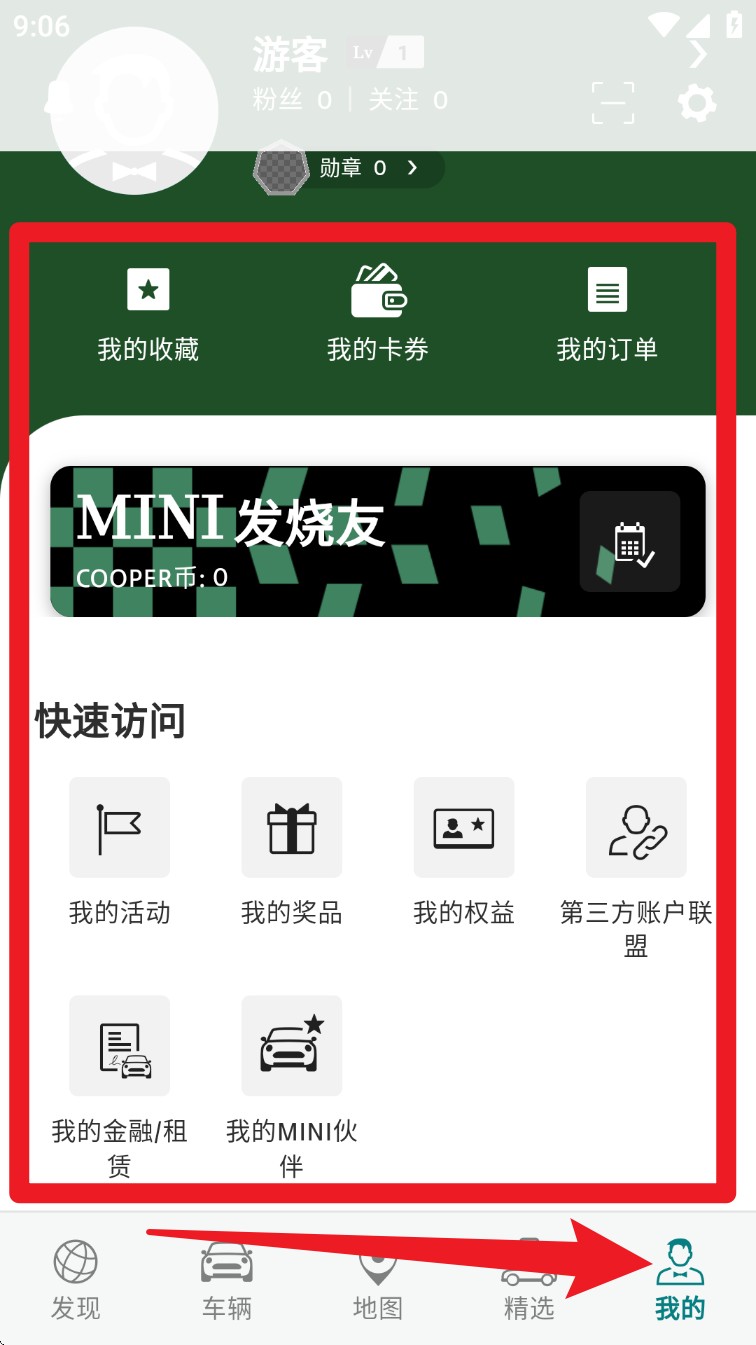Open 我的奖品 shortcut

click(291, 850)
